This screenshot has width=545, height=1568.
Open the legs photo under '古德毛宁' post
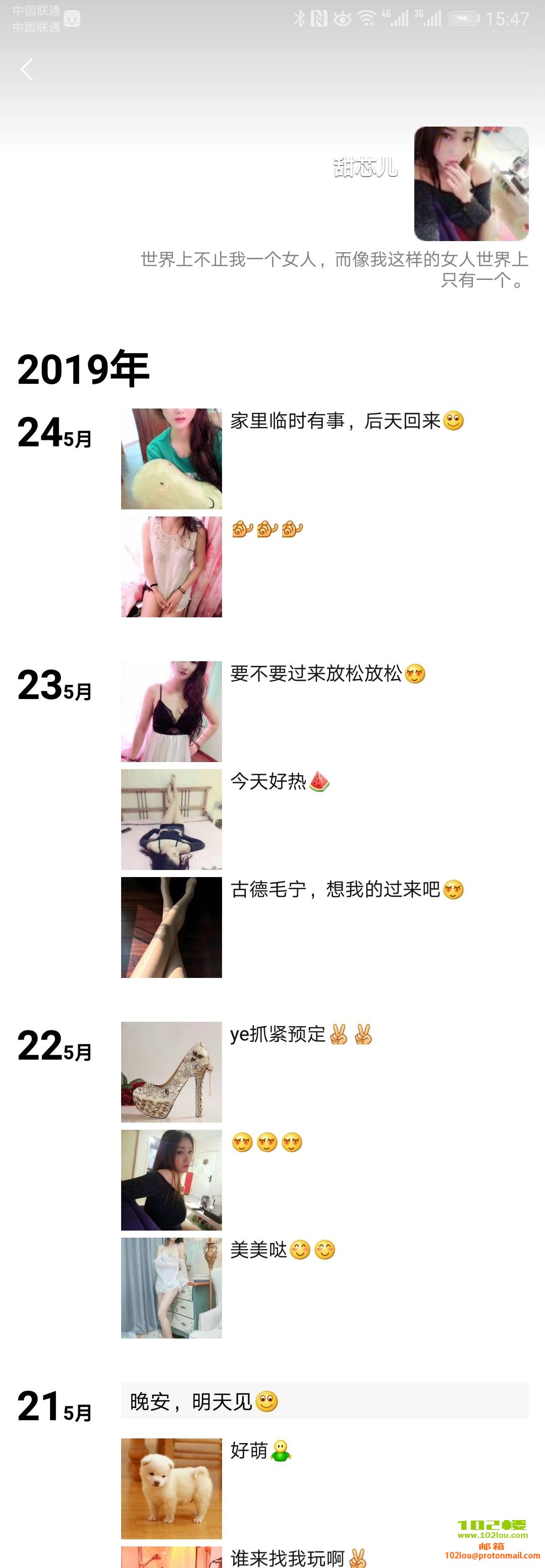pos(171,927)
